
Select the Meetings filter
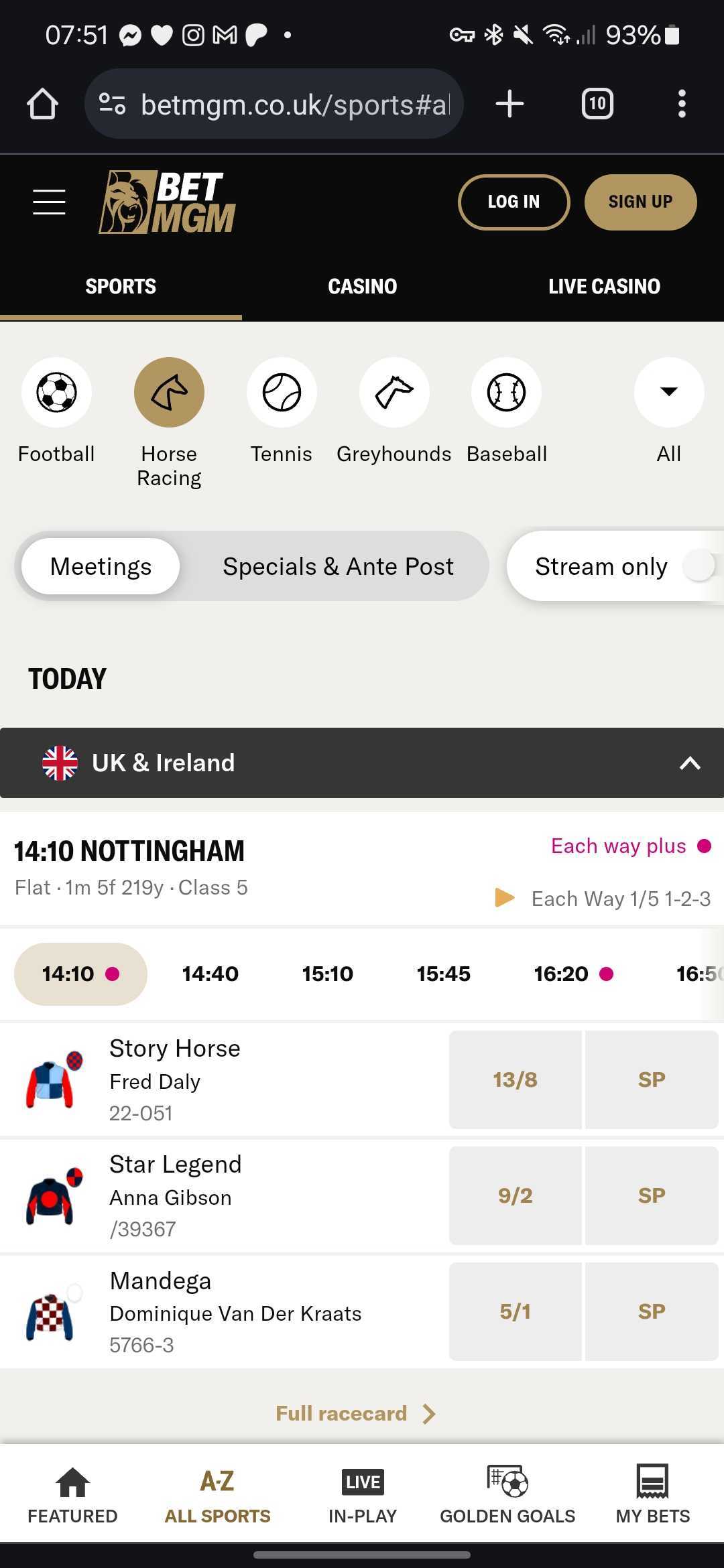[100, 566]
